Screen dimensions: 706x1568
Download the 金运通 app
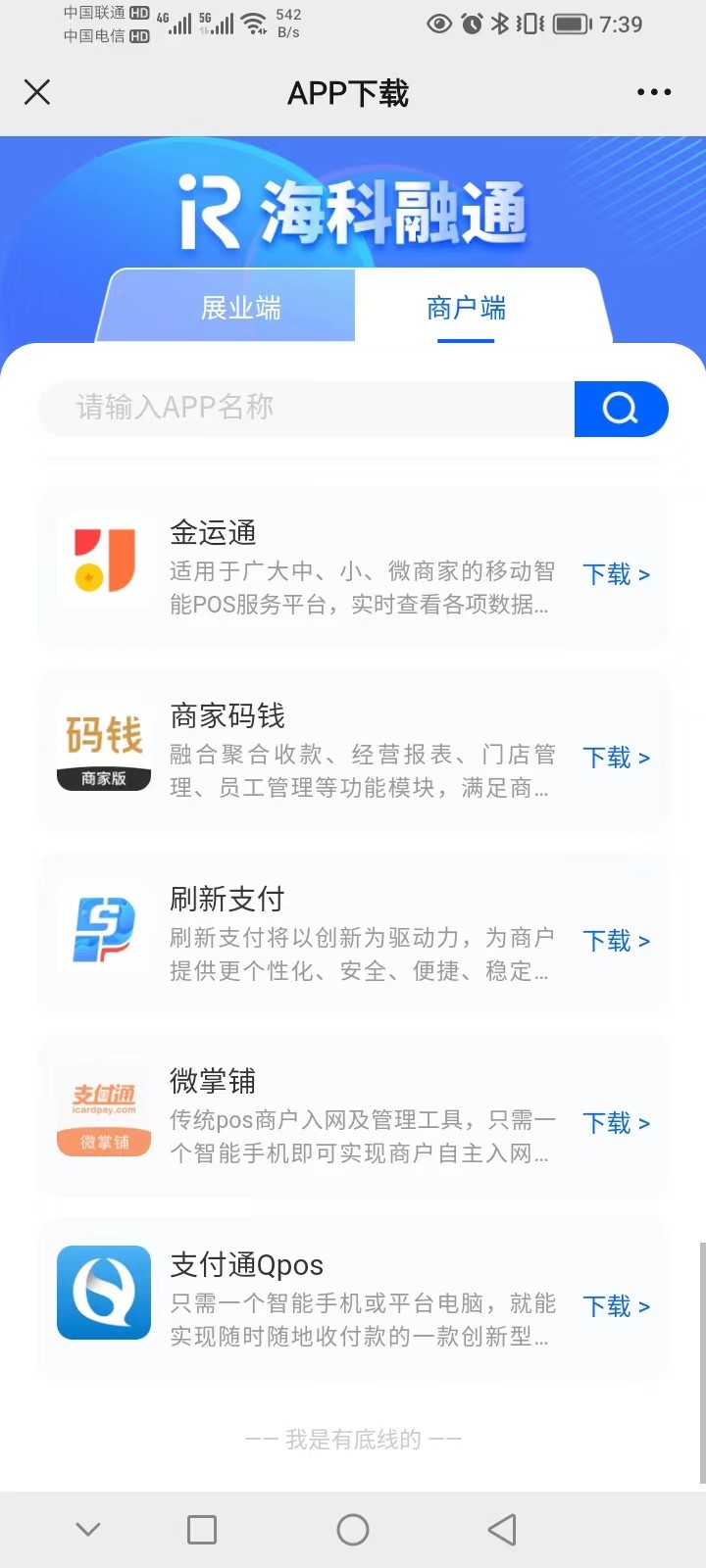click(x=617, y=574)
